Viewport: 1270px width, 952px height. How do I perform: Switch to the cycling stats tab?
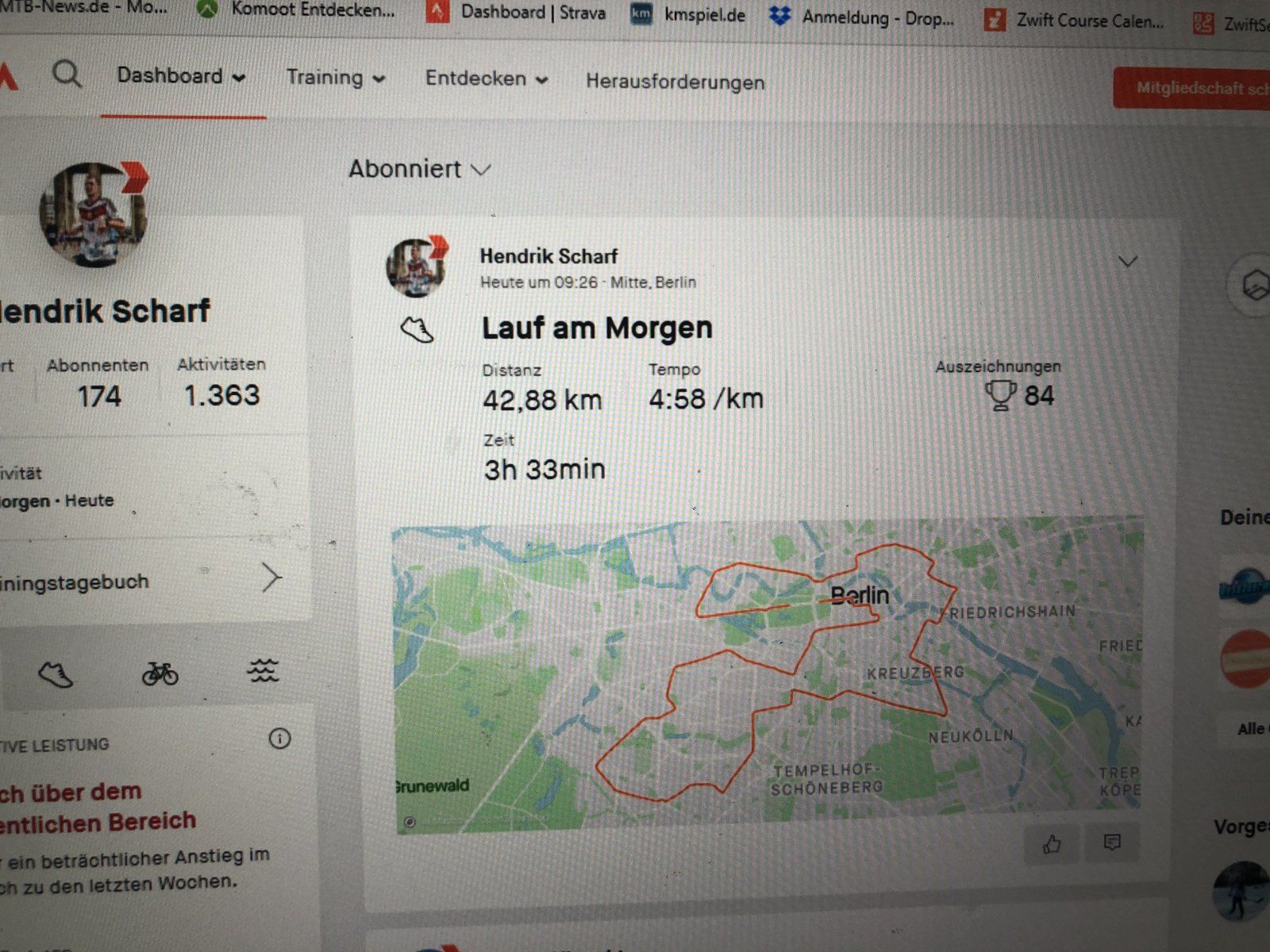(160, 674)
